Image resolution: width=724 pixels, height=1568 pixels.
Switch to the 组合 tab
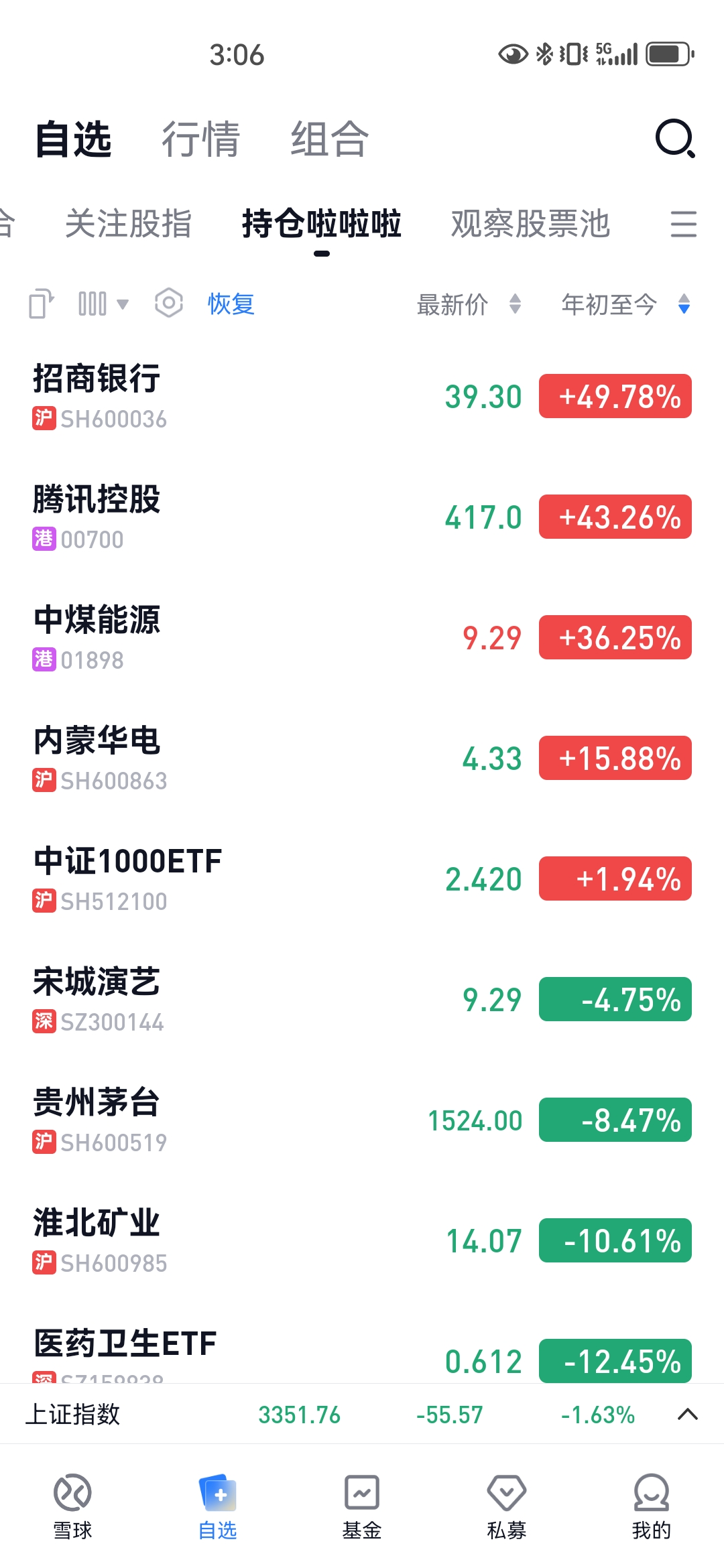329,139
